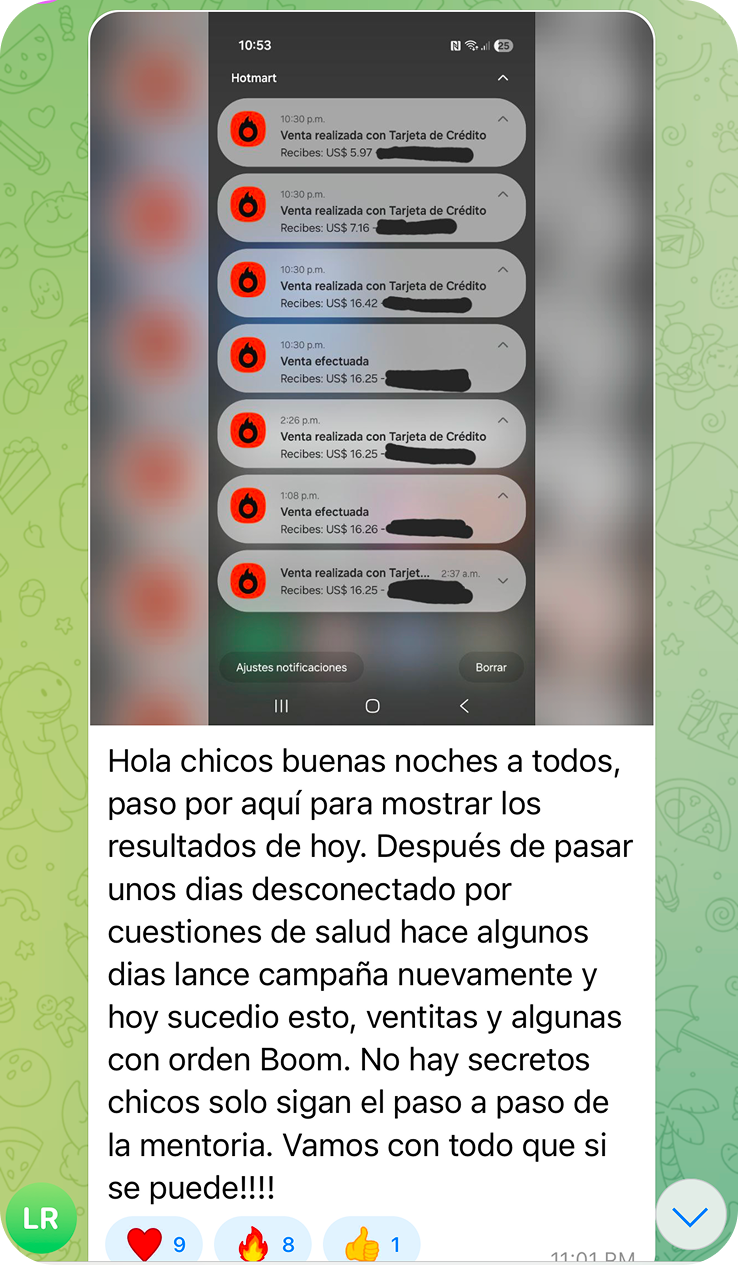Screen dimensions: 738x1265
Task: Open the LR sender avatar profile
Action: (41, 1219)
